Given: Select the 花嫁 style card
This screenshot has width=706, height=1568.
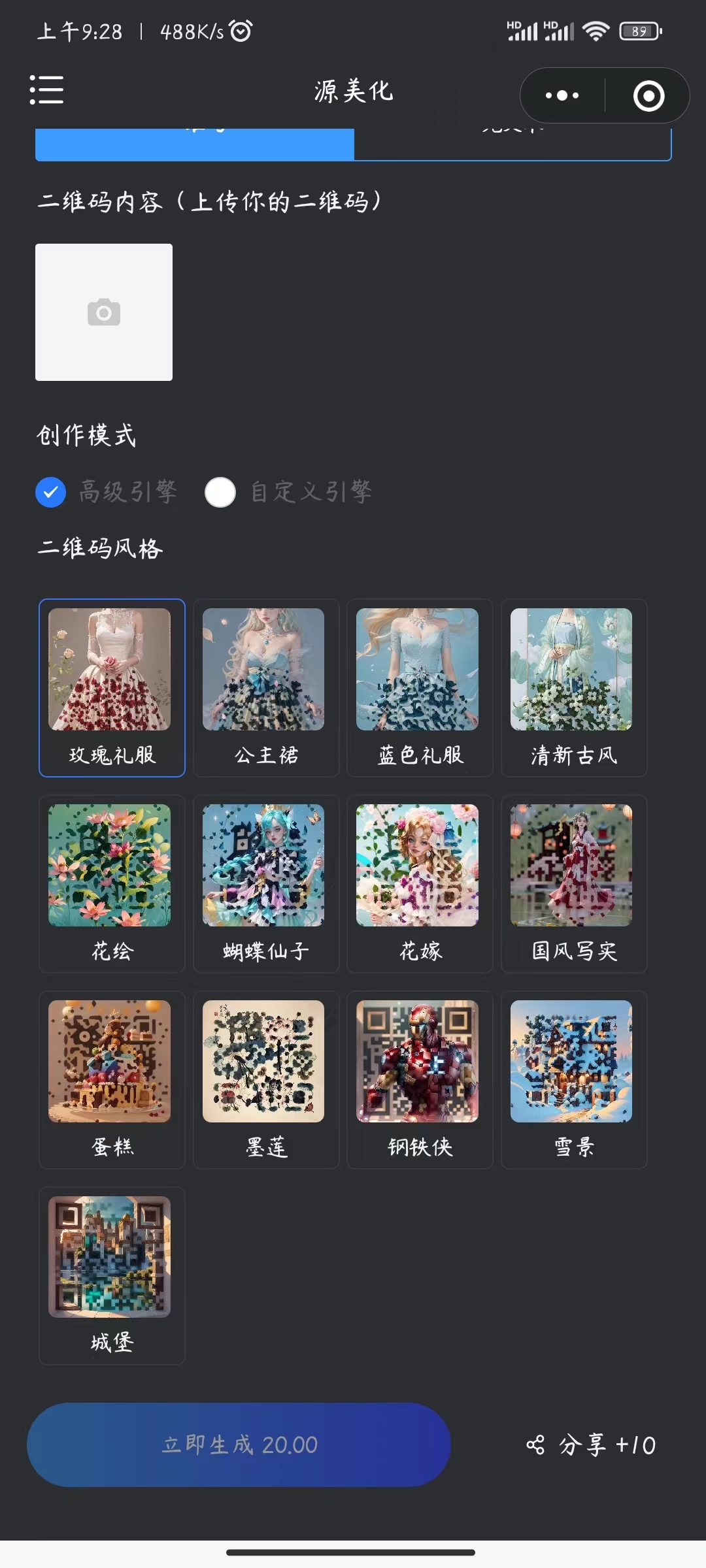Looking at the screenshot, I should coord(420,883).
